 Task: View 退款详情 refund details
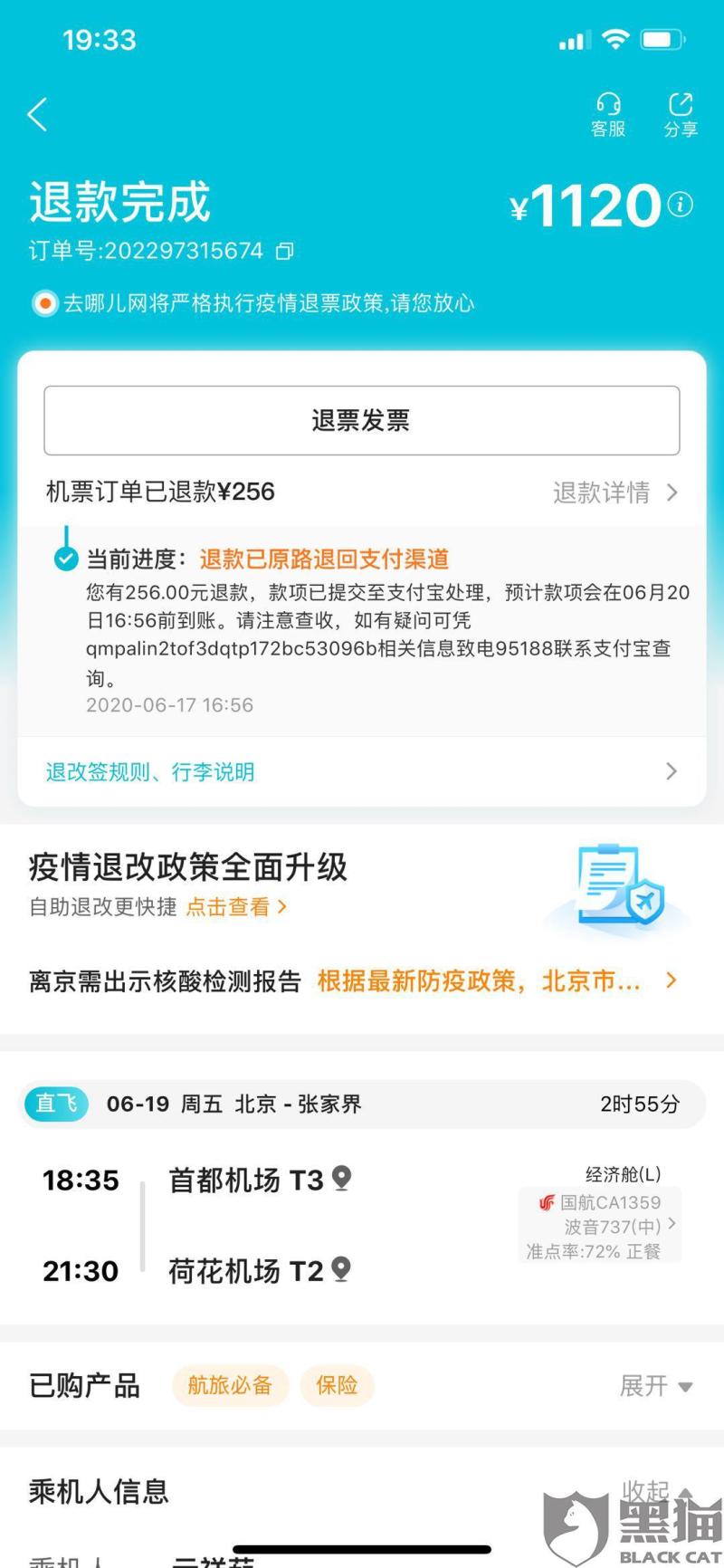coord(614,492)
